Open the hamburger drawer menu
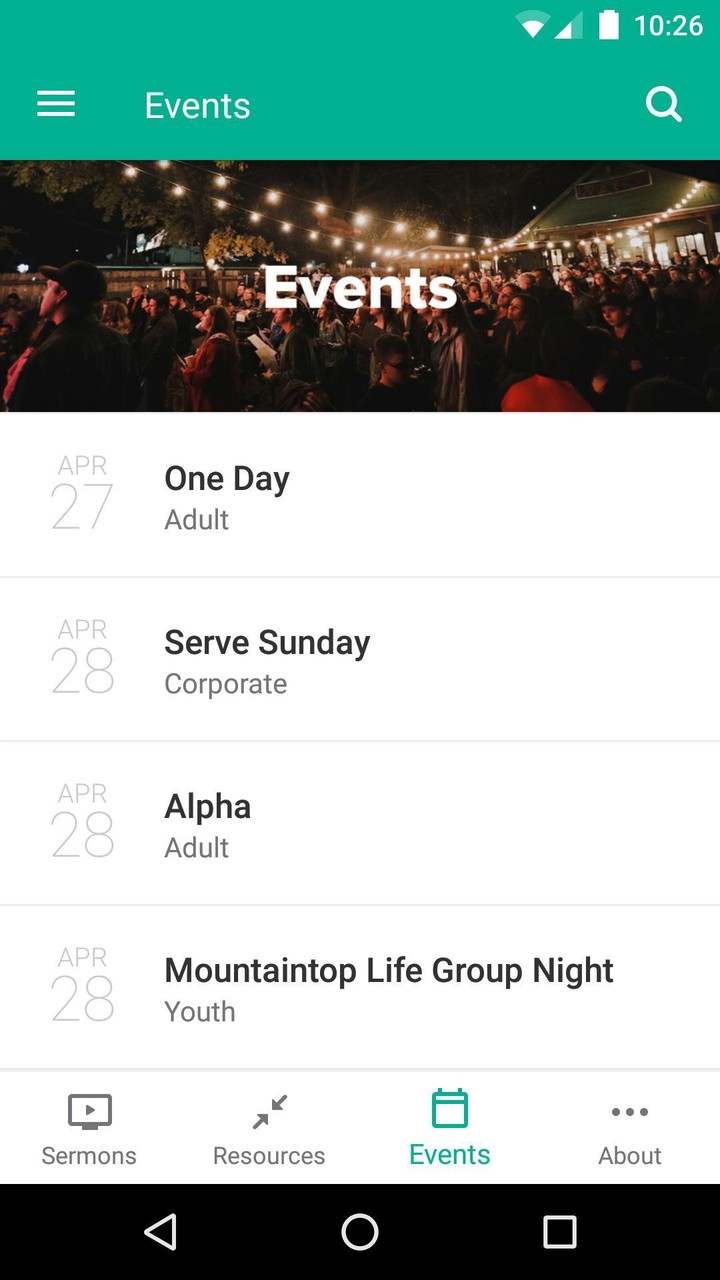Image resolution: width=720 pixels, height=1280 pixels. pos(56,104)
